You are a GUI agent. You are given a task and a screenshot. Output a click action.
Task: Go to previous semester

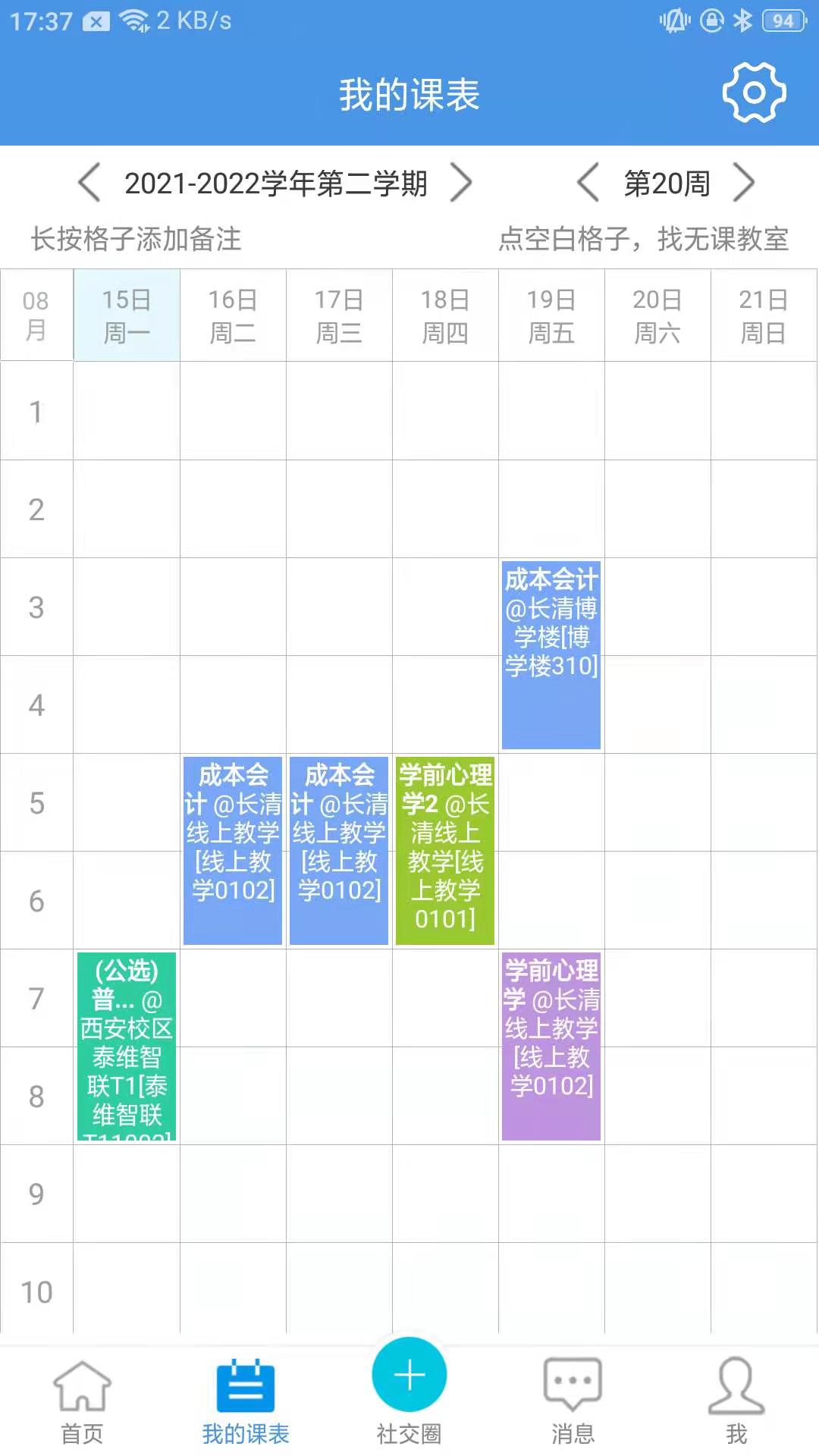(89, 183)
